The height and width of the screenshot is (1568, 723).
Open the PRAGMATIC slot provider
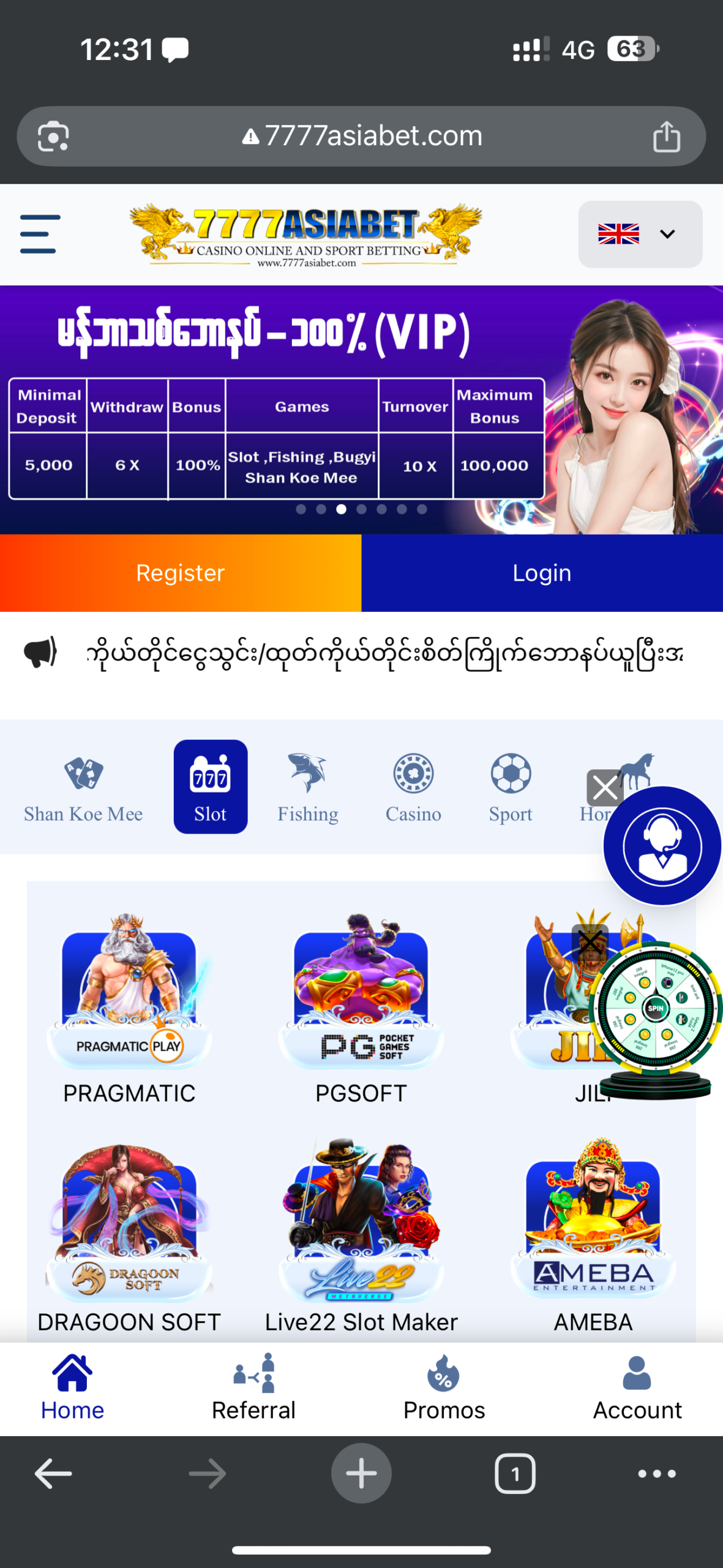click(x=129, y=1005)
